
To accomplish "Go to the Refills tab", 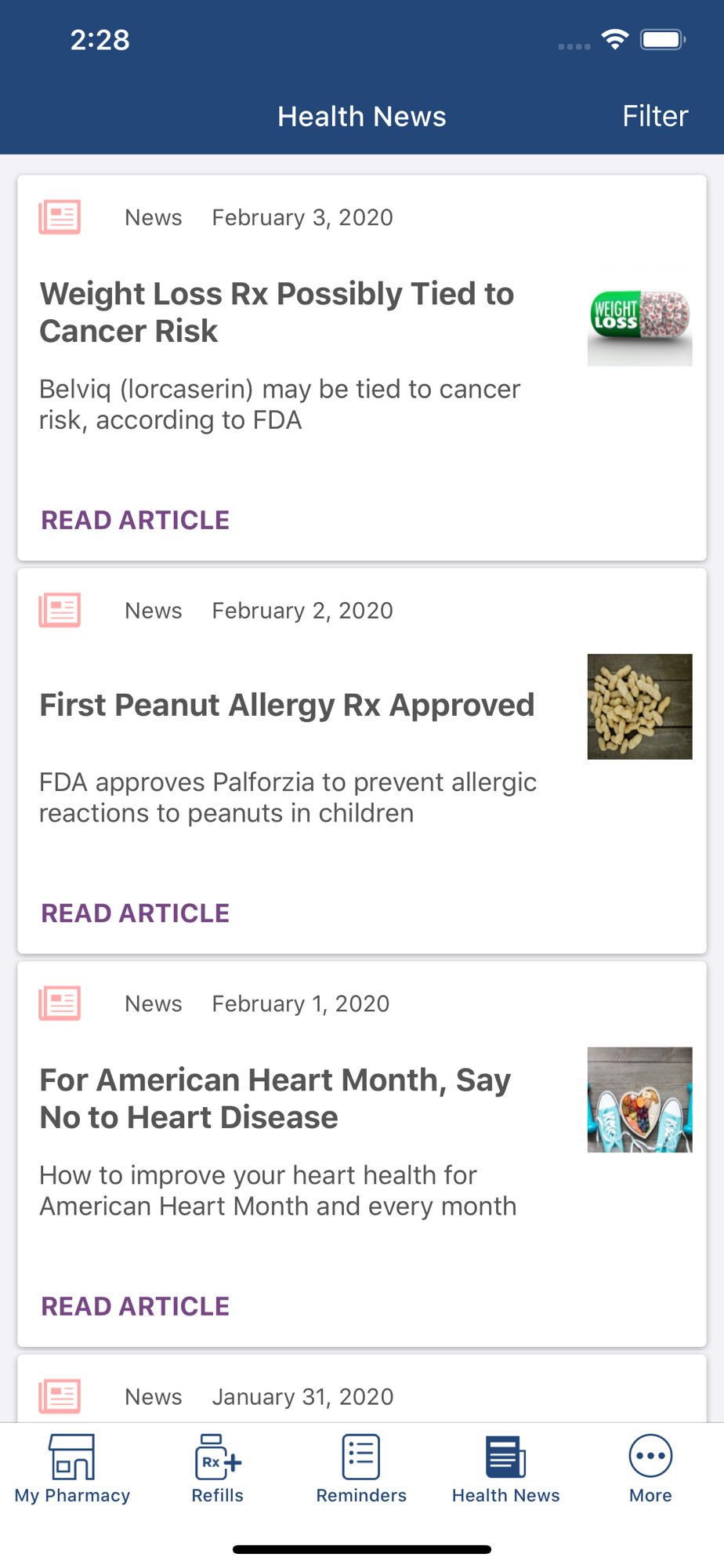I will [x=218, y=1468].
